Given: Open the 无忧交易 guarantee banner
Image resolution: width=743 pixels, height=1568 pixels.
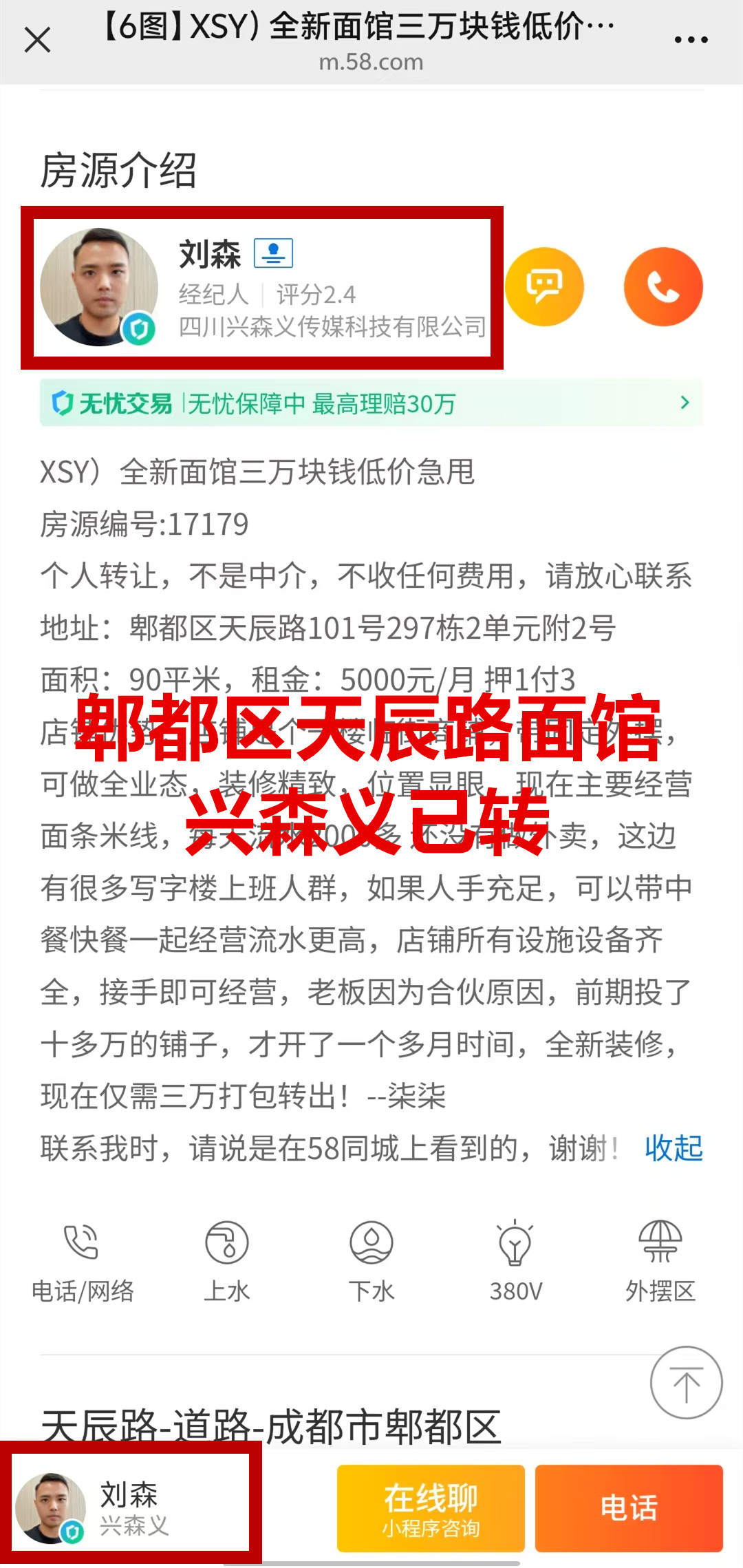Looking at the screenshot, I should (371, 403).
